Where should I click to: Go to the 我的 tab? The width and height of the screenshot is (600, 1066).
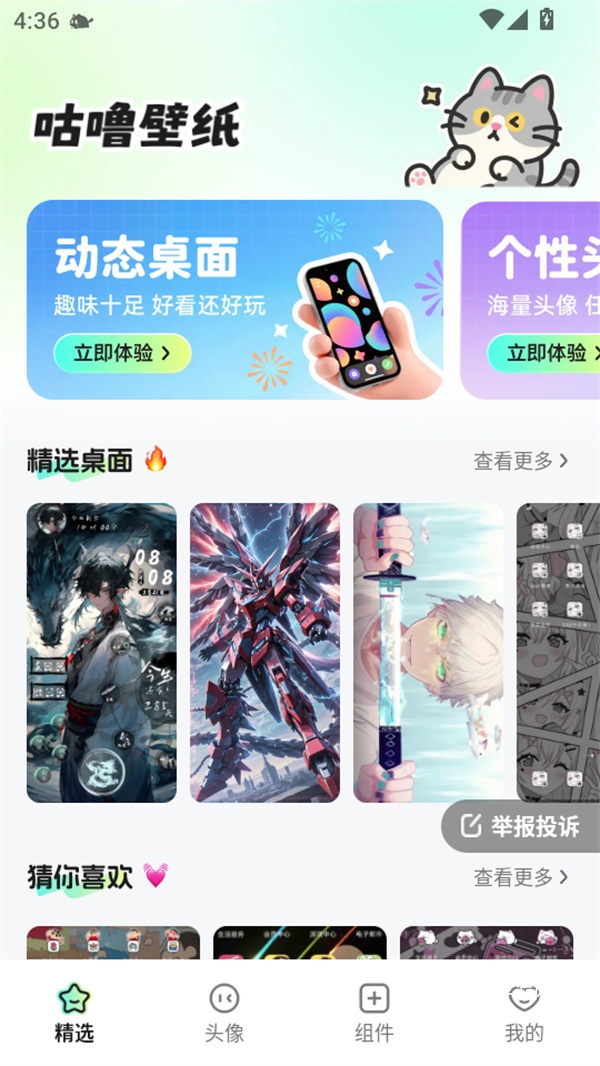coord(524,1012)
